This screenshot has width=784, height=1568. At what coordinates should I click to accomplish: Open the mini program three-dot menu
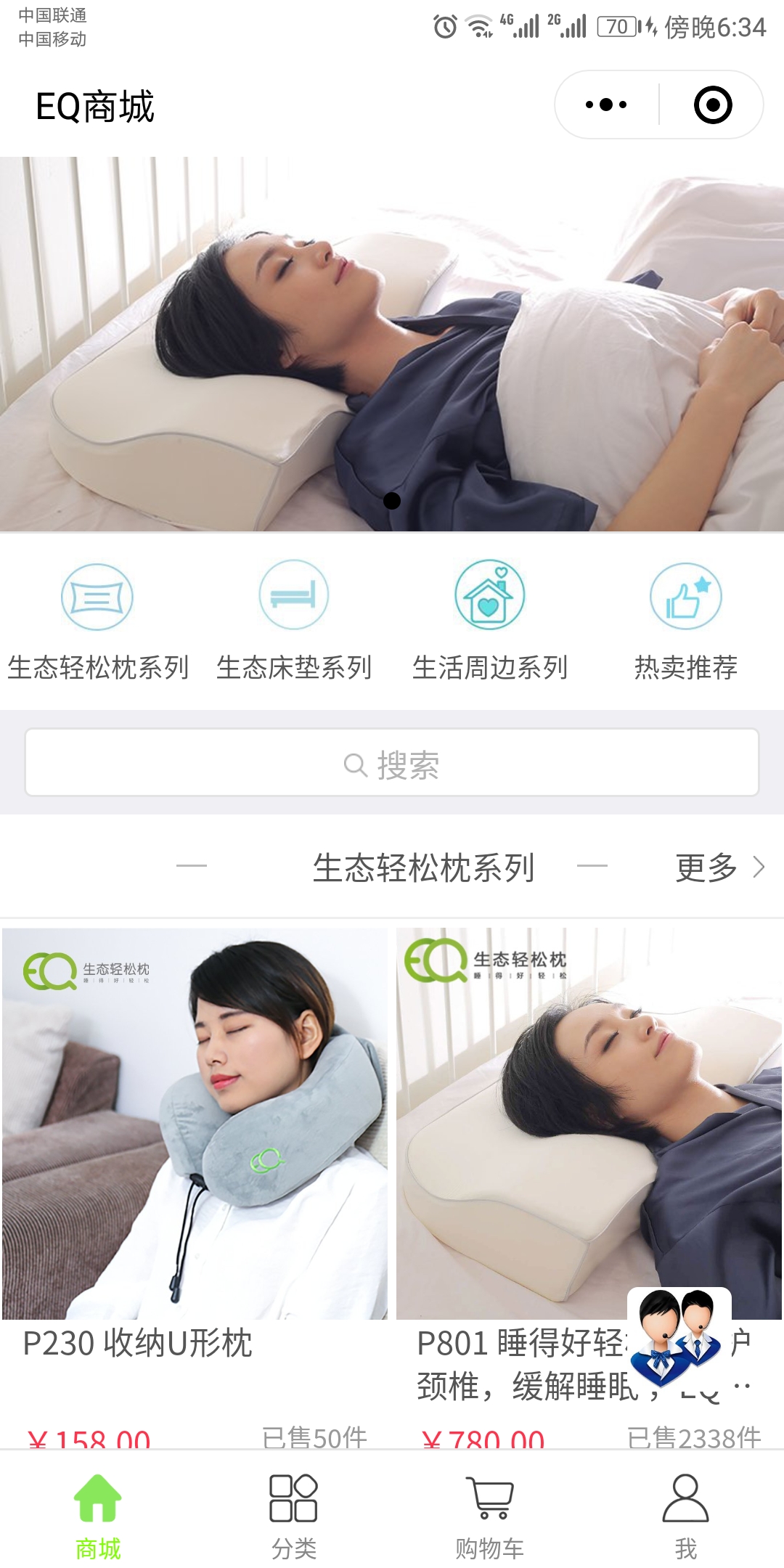pos(606,105)
